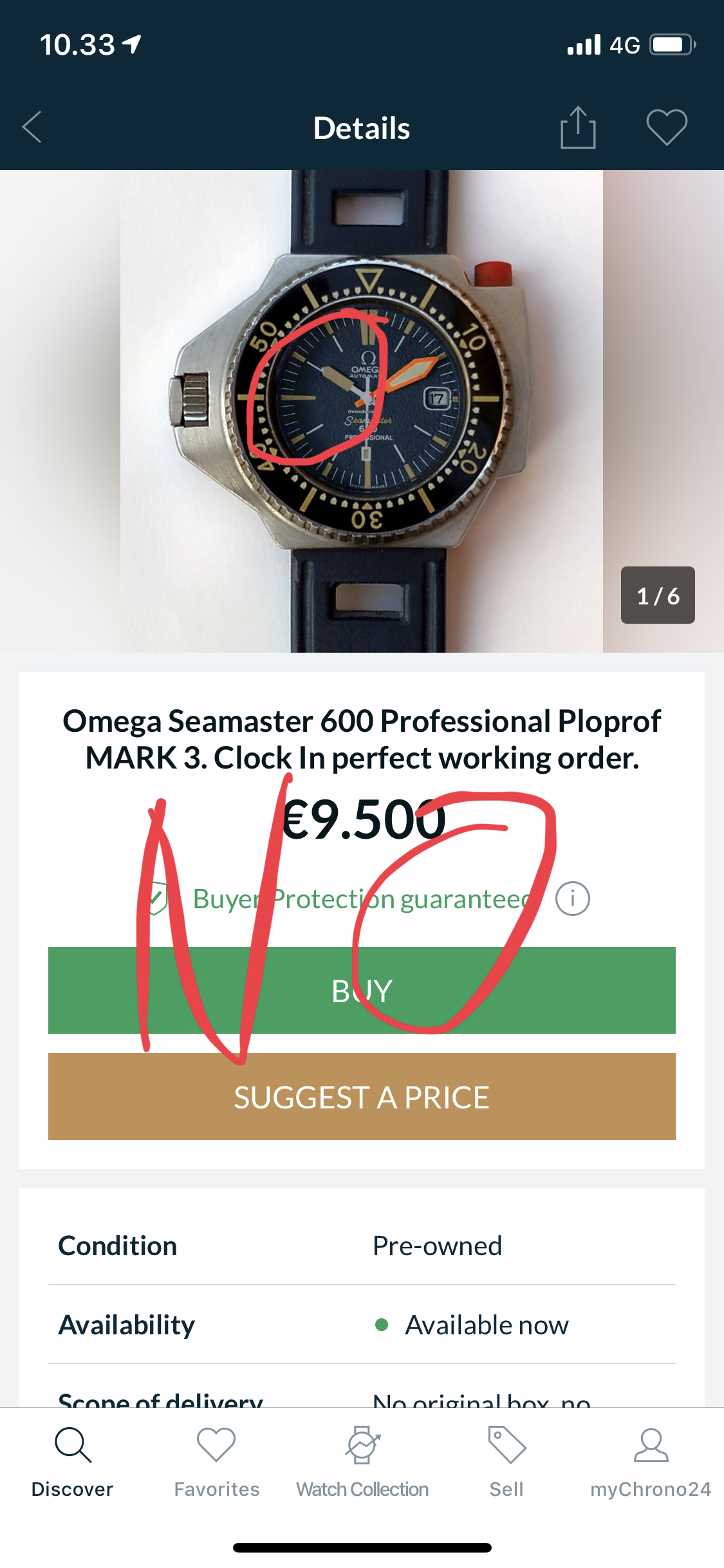Viewport: 724px width, 1568px height.
Task: Open the Omega watch photo gallery
Action: coord(362,411)
